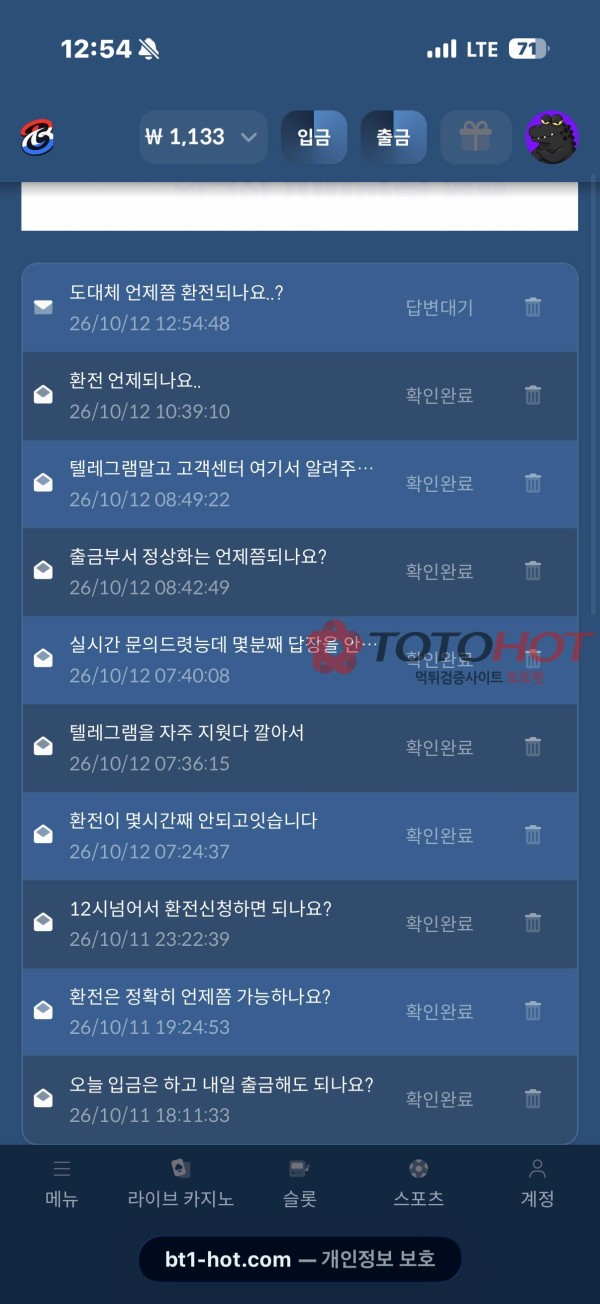Open the ₩ 1,133 balance dropdown
The width and height of the screenshot is (600, 1304).
click(203, 137)
